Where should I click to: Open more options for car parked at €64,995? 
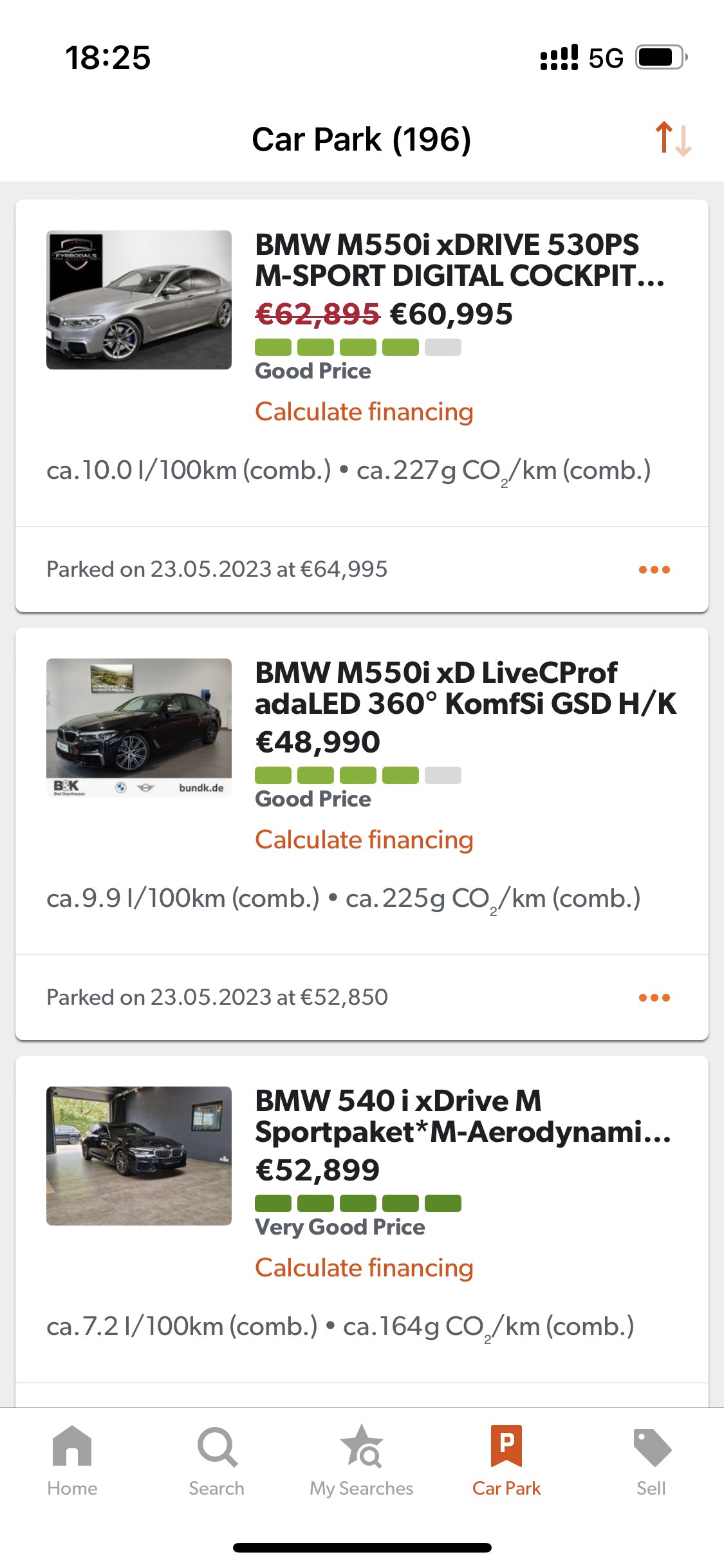tap(654, 570)
